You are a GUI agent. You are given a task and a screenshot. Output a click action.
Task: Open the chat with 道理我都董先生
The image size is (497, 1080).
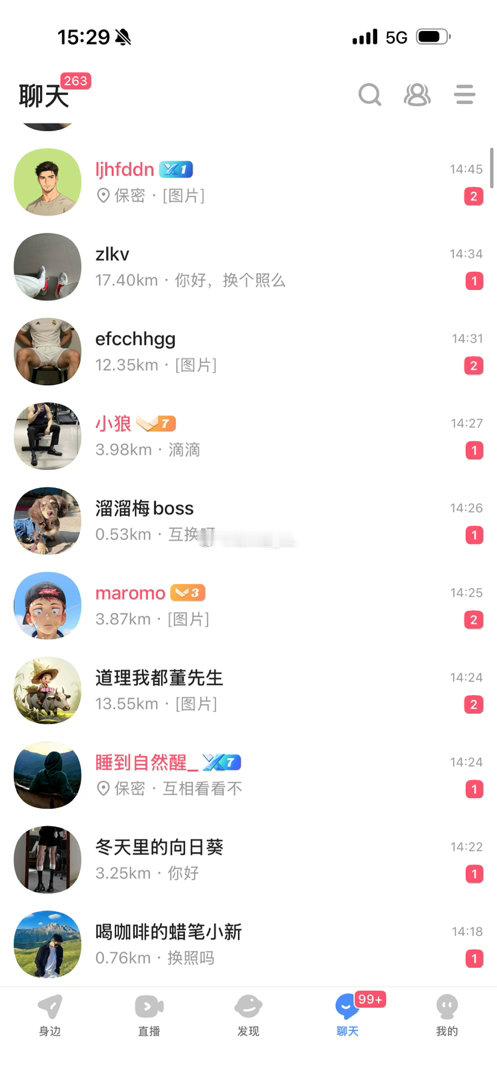[248, 690]
